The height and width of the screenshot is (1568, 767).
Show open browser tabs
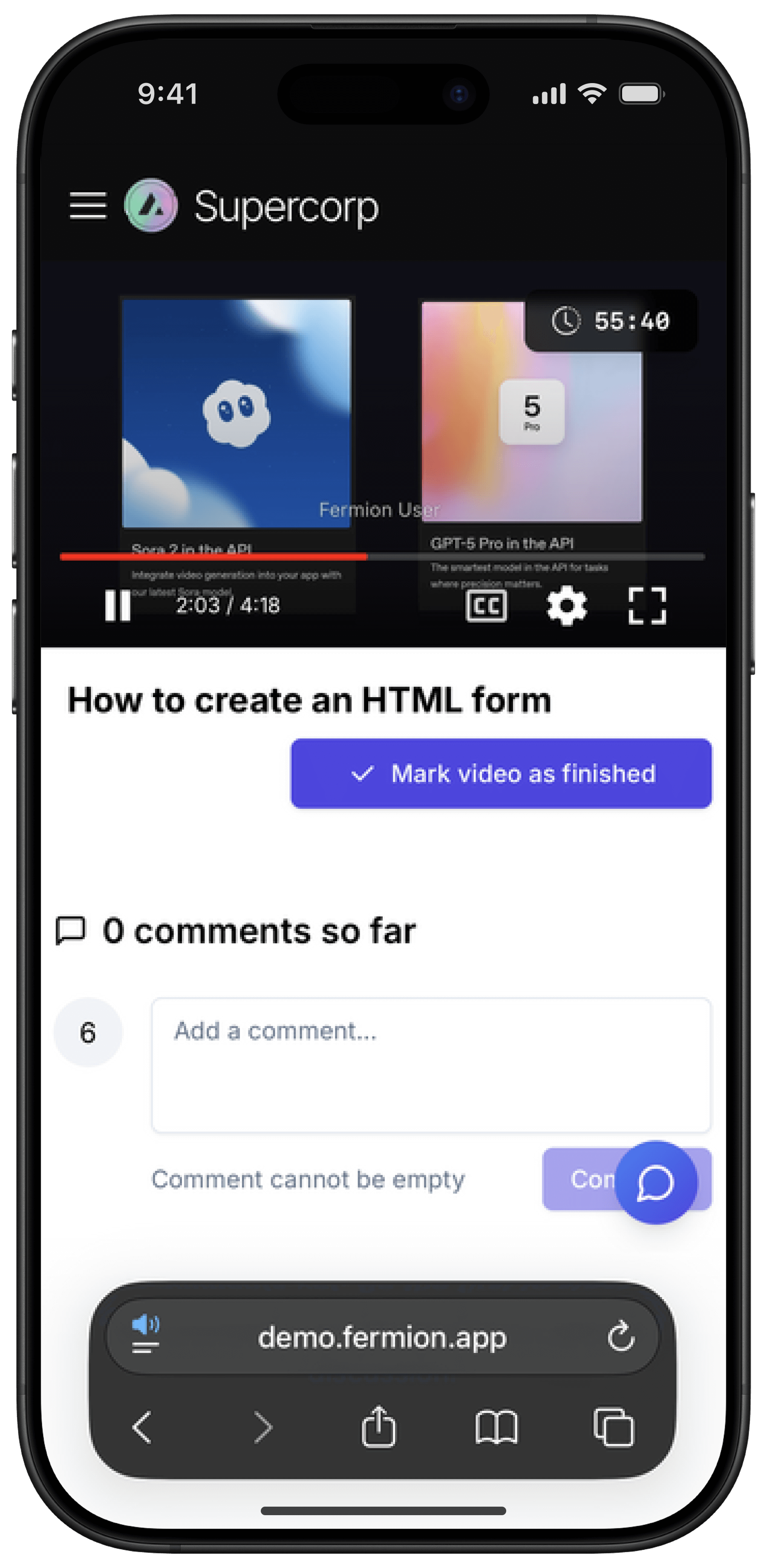[x=614, y=1427]
